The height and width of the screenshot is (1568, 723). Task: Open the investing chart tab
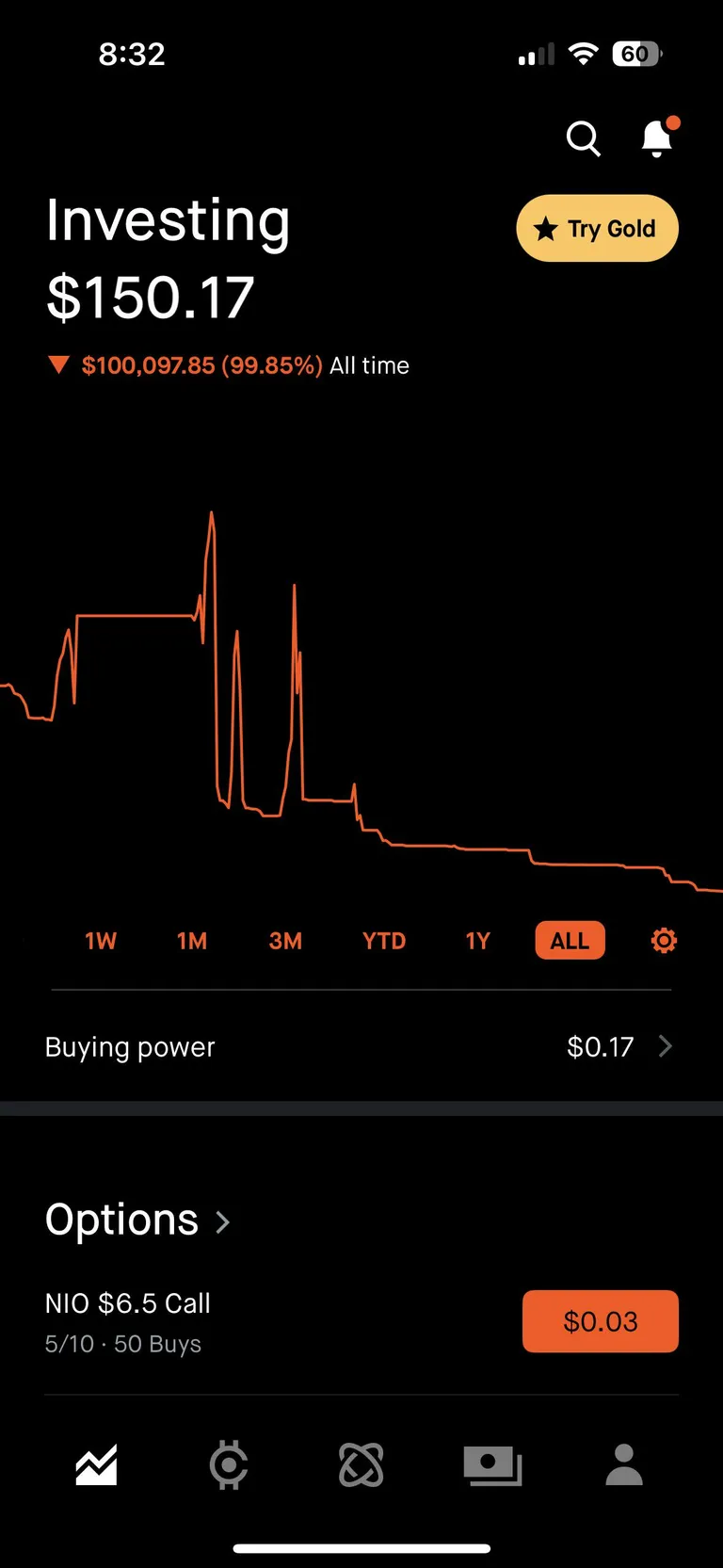(96, 1465)
